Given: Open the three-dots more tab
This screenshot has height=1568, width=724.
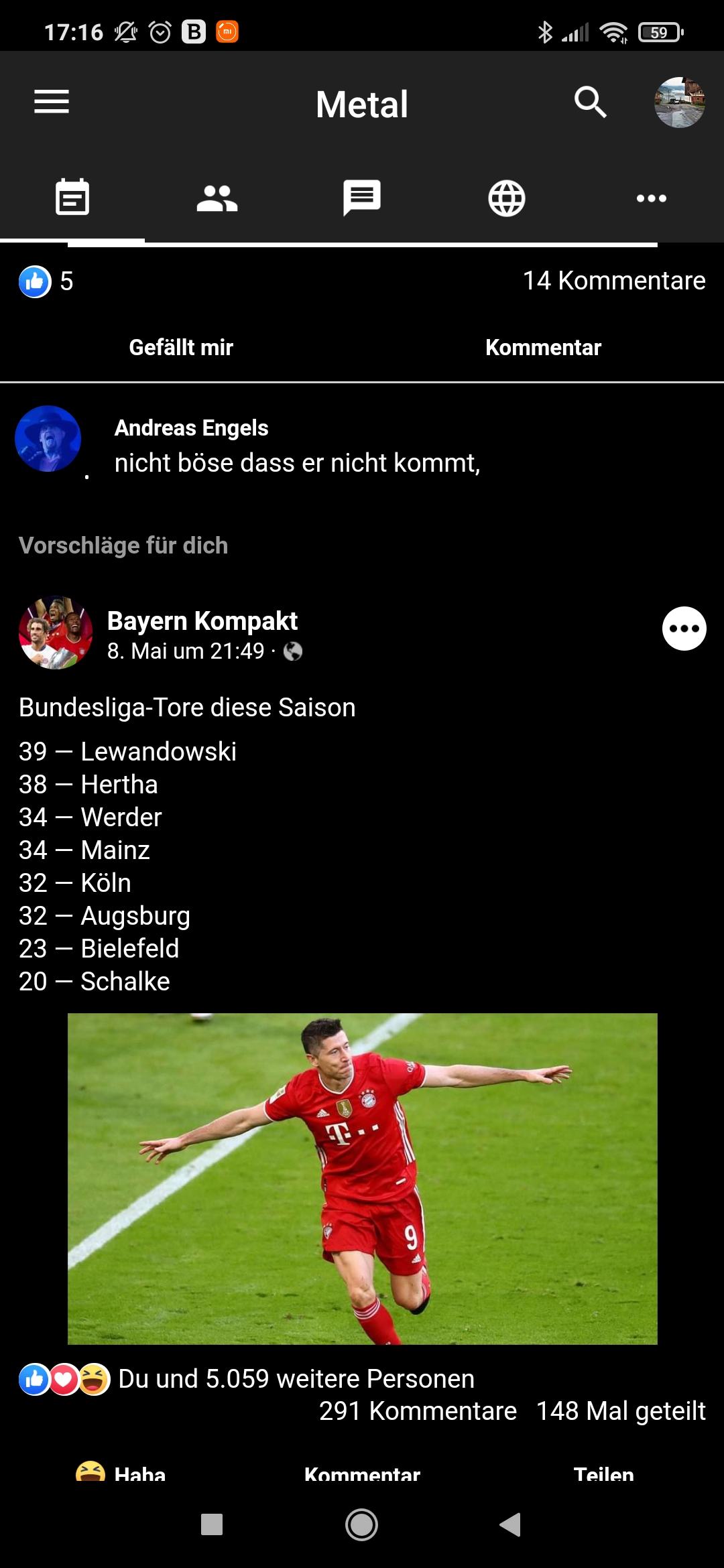Looking at the screenshot, I should (652, 198).
